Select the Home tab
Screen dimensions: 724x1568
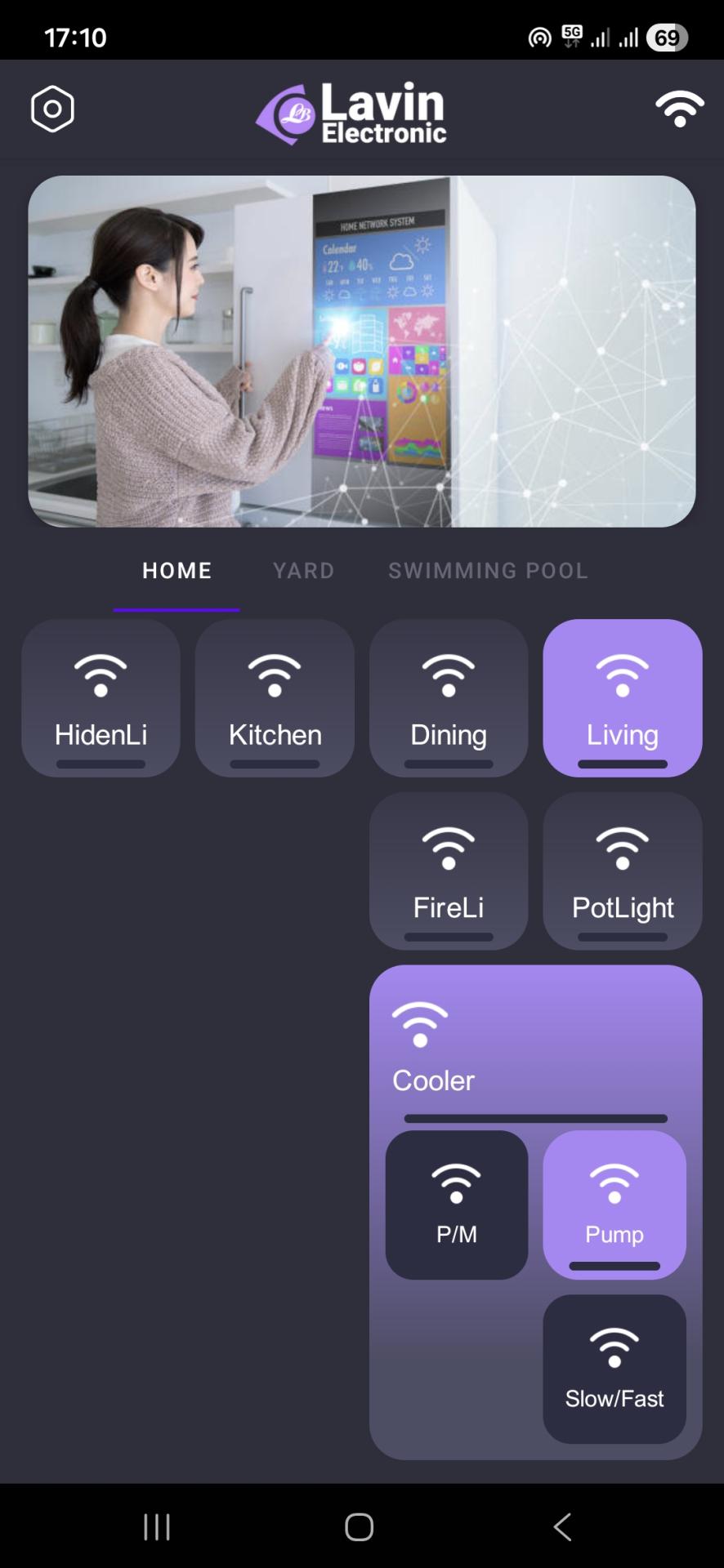point(177,570)
